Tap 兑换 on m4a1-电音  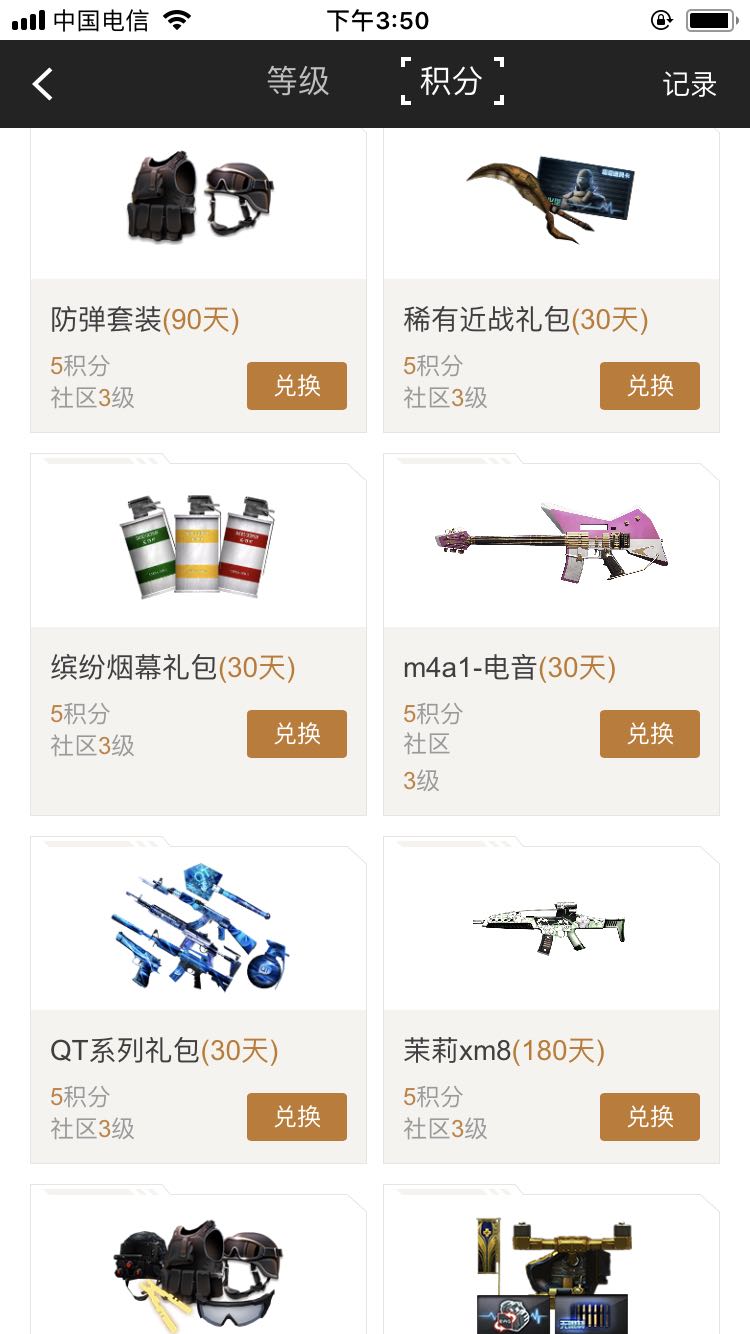coord(650,734)
